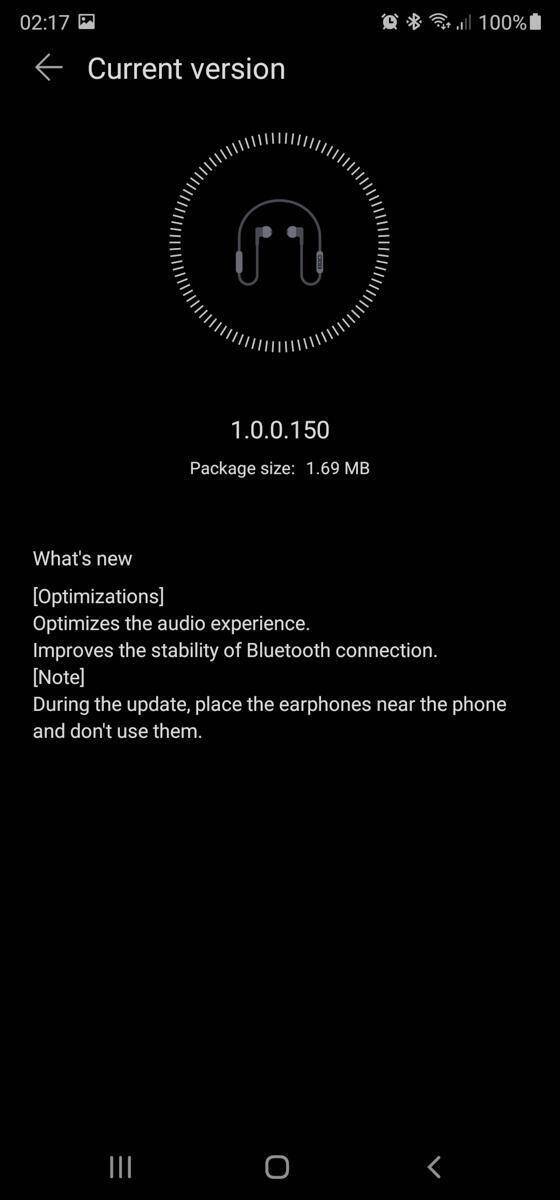Screen dimensions: 560x1200
Task: Go back from the Current version page
Action: tap(48, 68)
